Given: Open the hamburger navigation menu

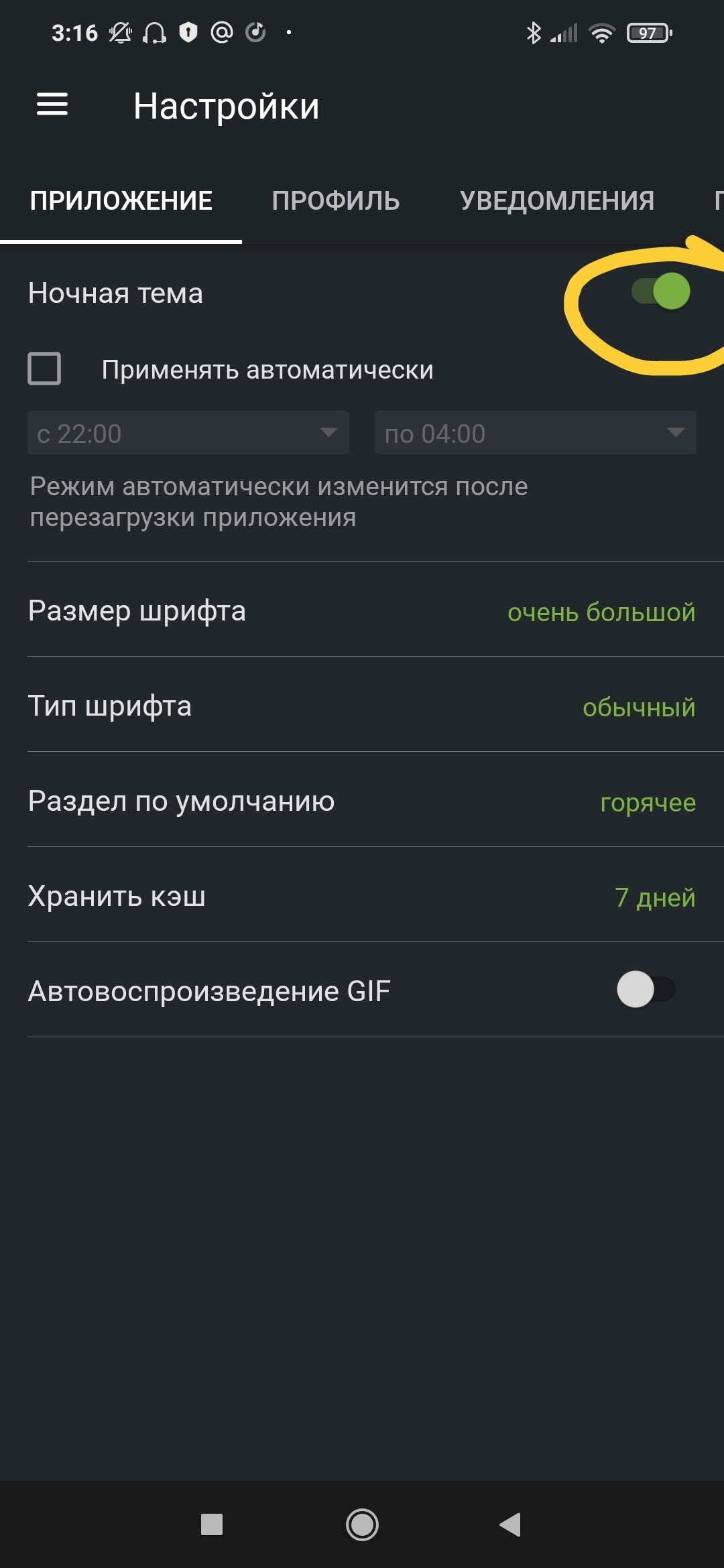Looking at the screenshot, I should point(52,105).
